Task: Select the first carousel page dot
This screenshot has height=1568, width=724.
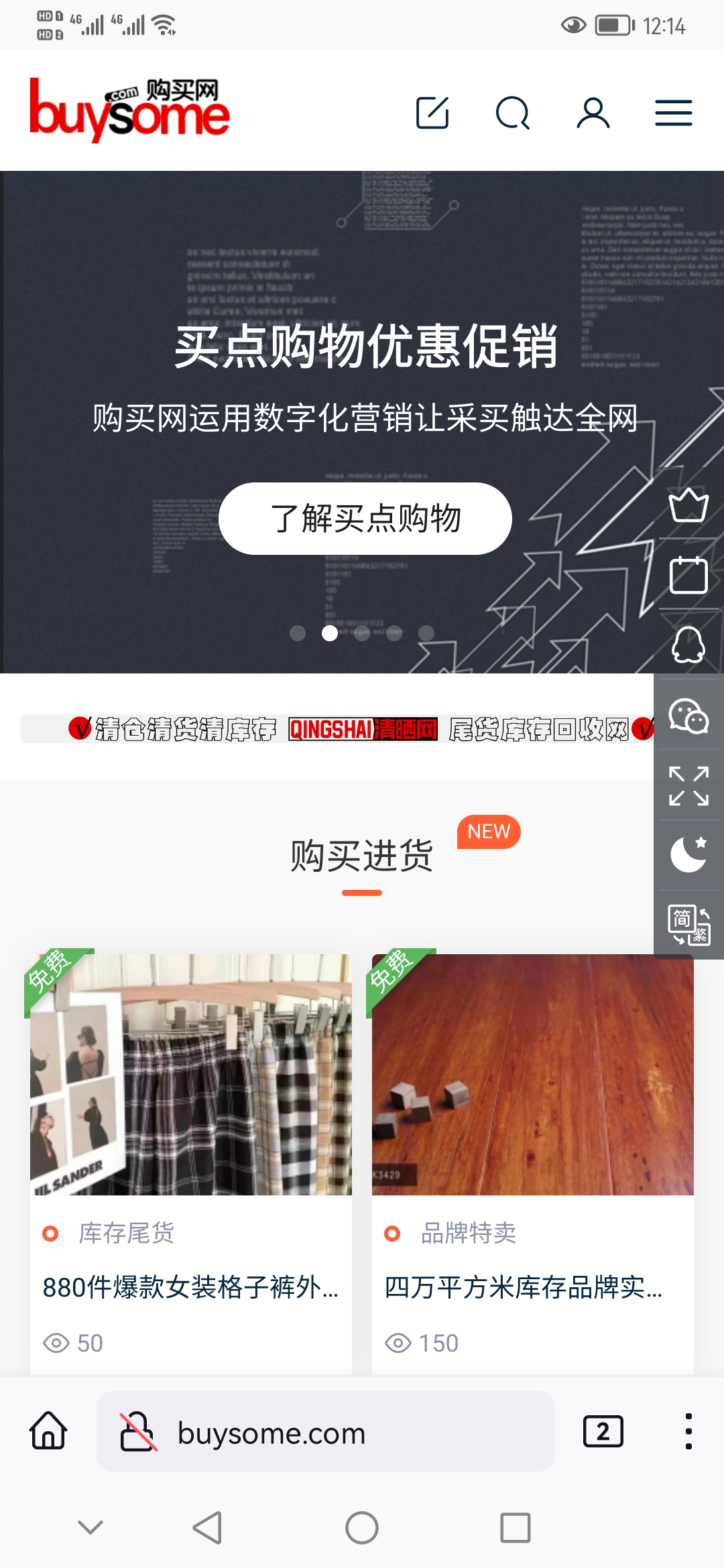Action: pyautogui.click(x=298, y=633)
